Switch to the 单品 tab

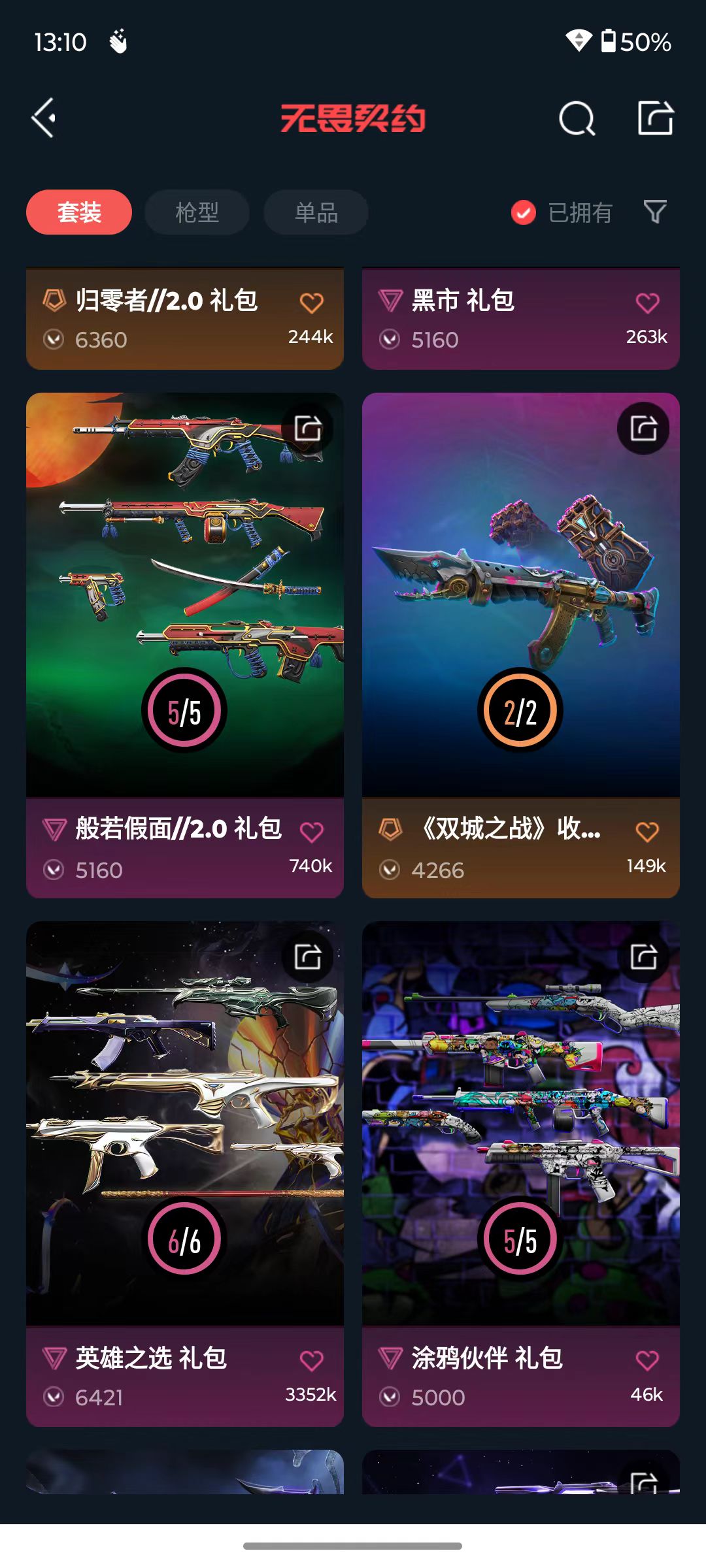pos(316,212)
